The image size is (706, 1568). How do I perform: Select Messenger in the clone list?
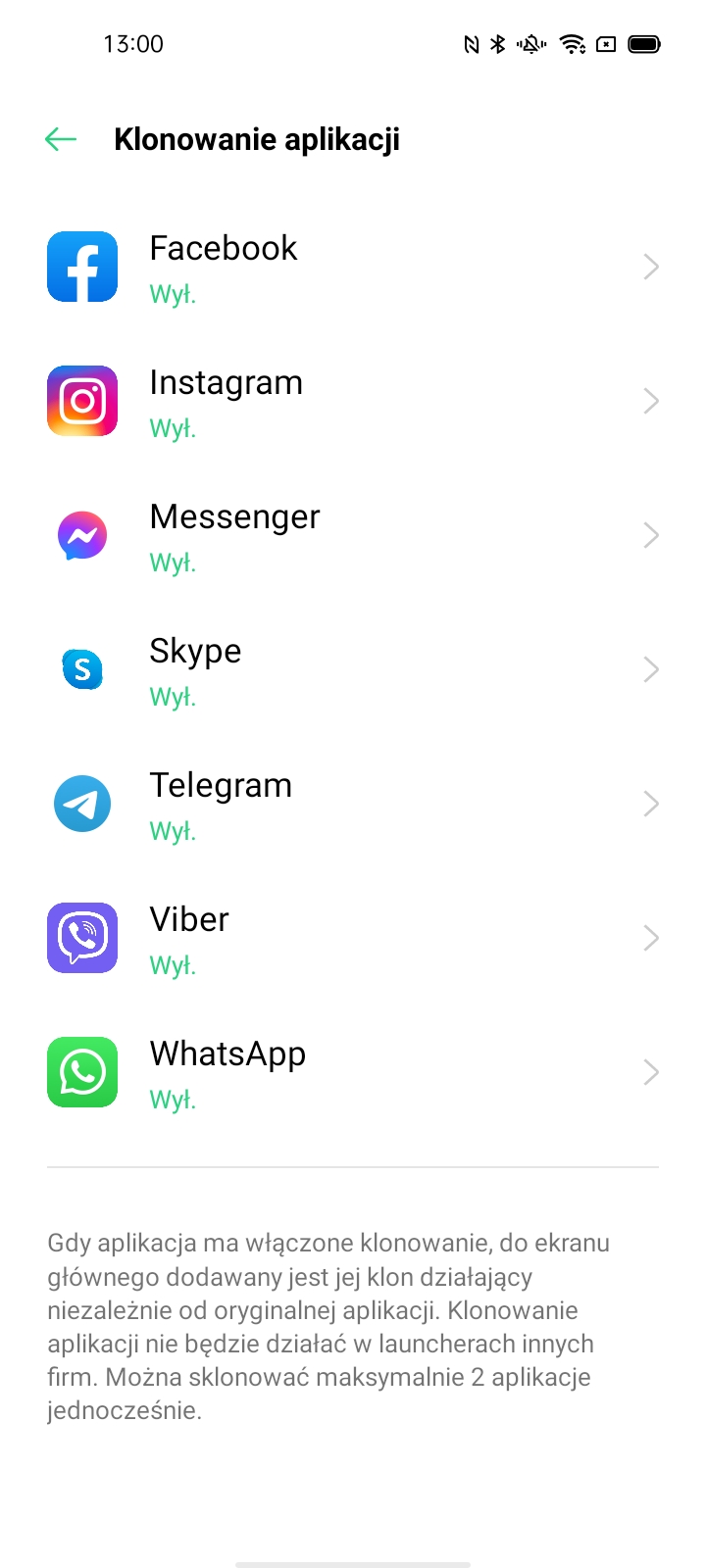point(353,535)
